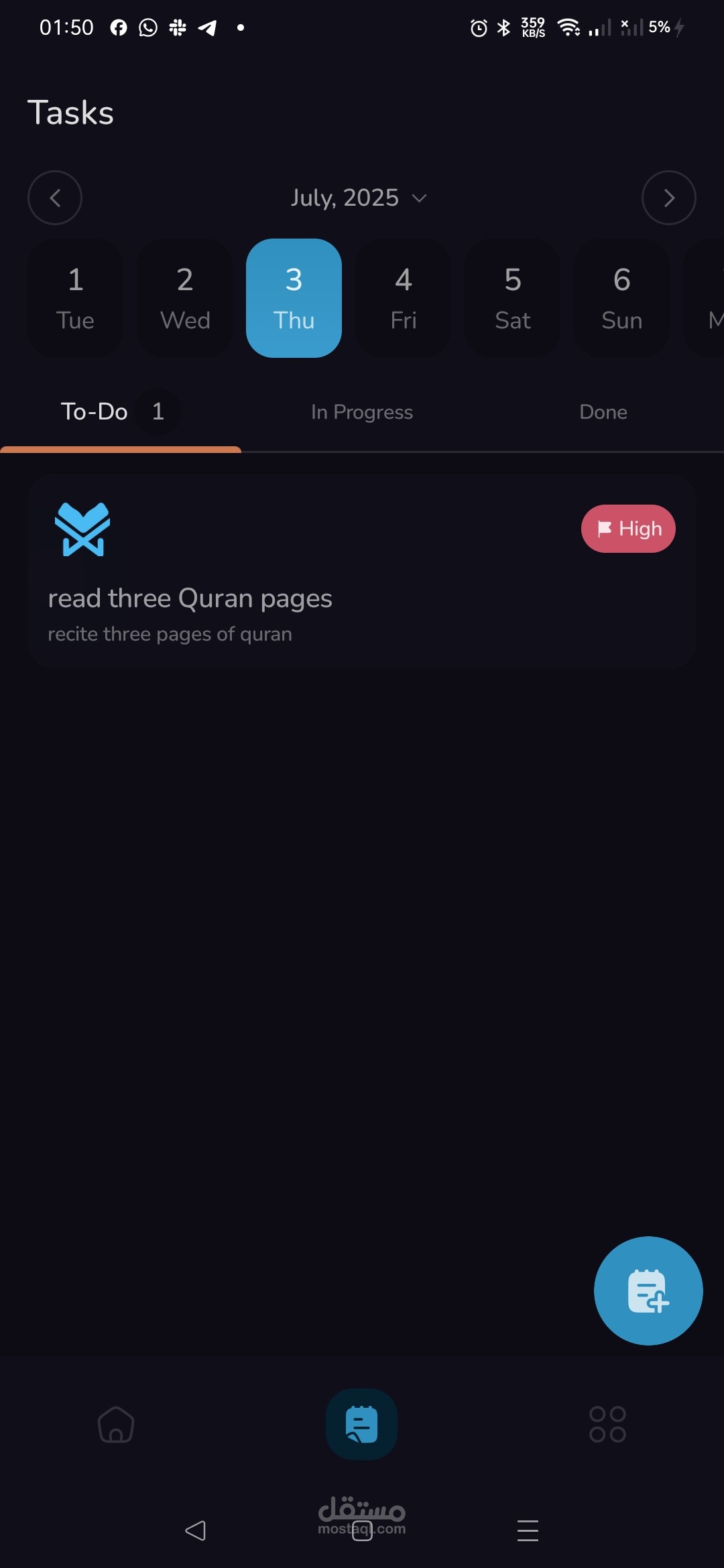Open the read three Quran pages task
Image resolution: width=724 pixels, height=1568 pixels.
[x=362, y=571]
